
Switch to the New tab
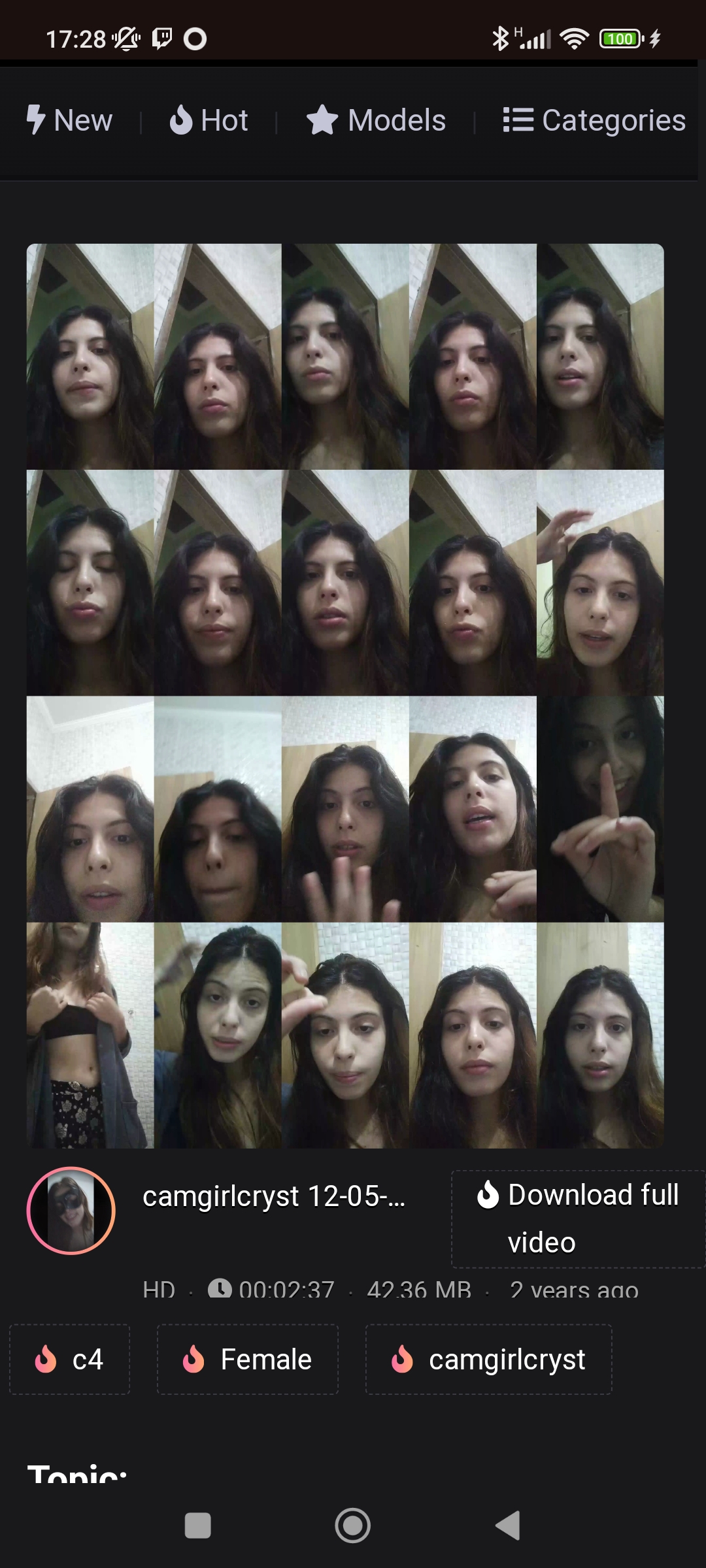(x=70, y=121)
